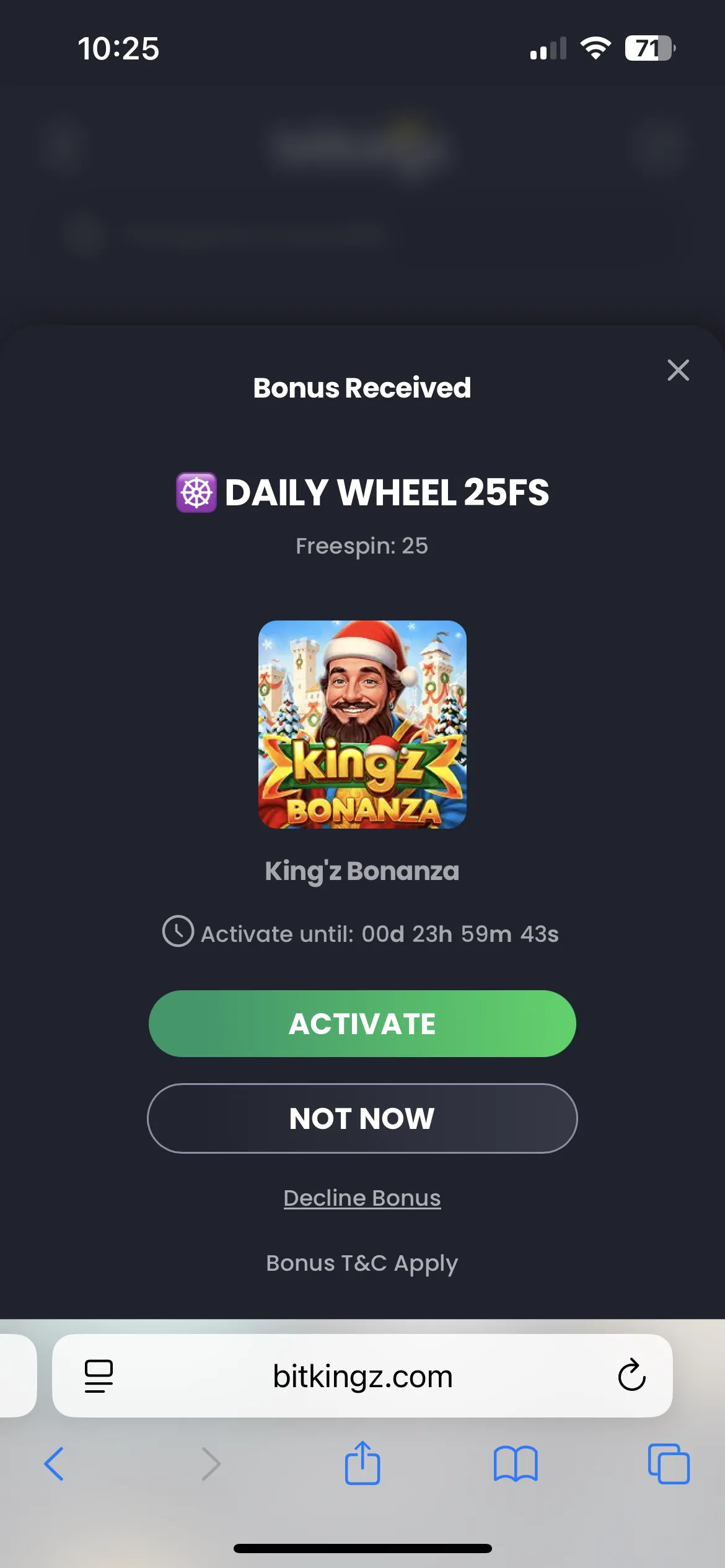725x1568 pixels.
Task: Share this page via Safari share button
Action: (x=362, y=1463)
